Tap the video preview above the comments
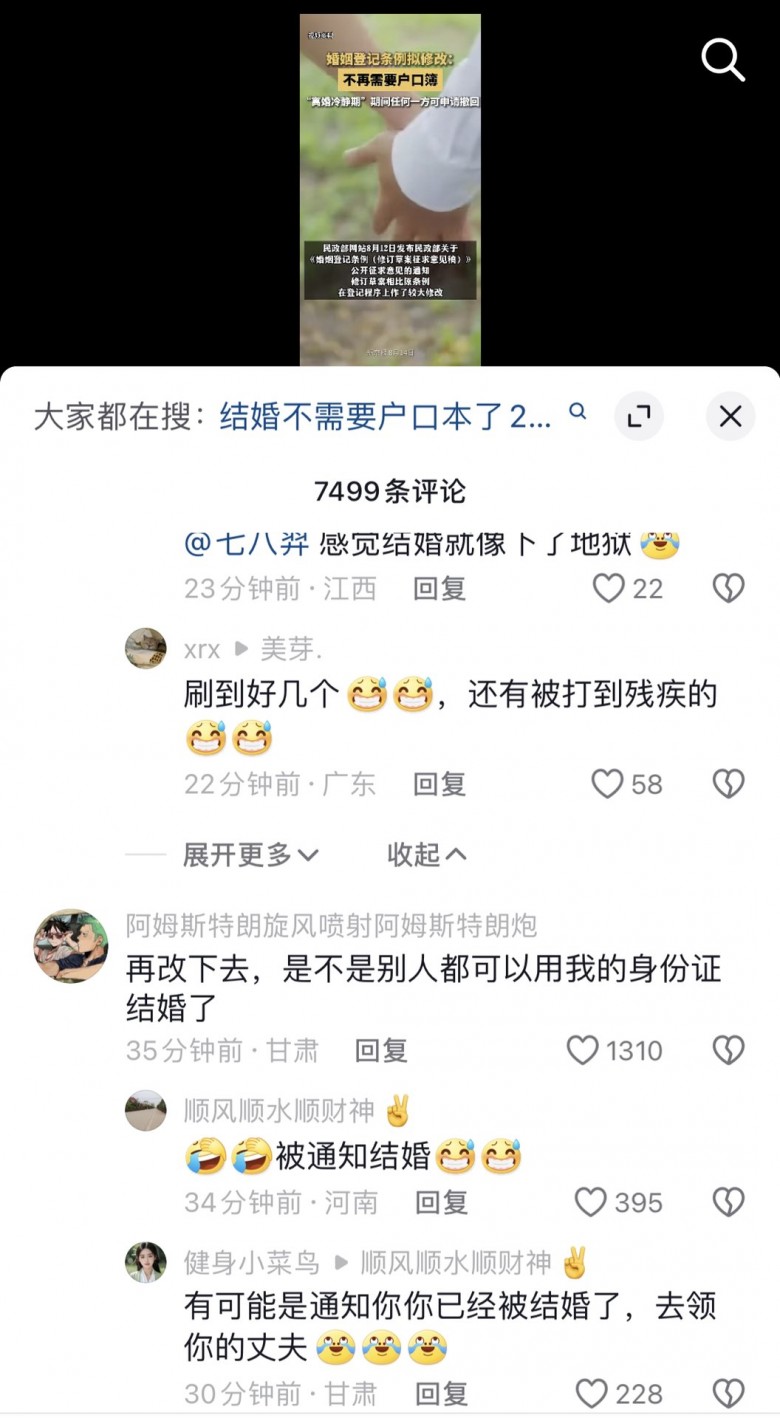780x1418 pixels. 390,190
